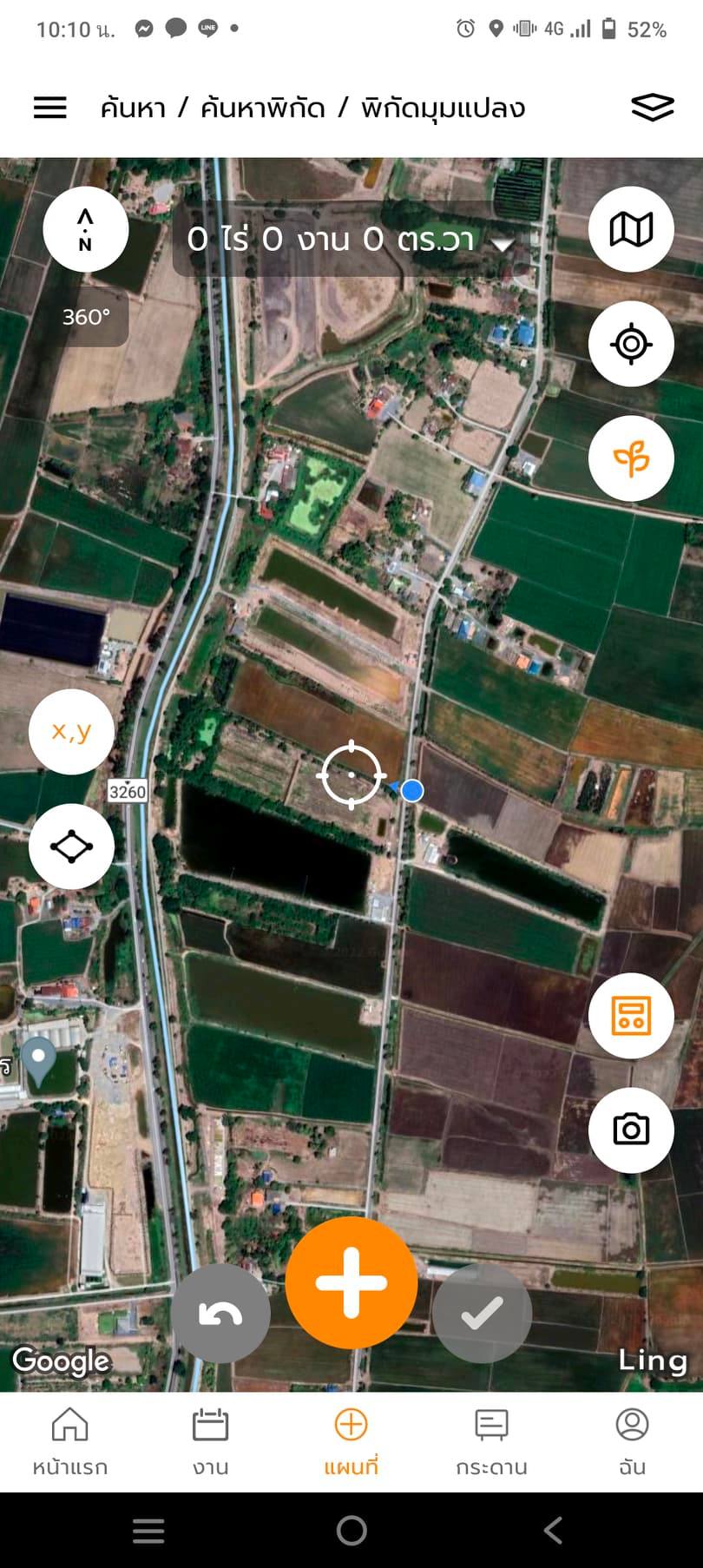Open the map layers icon

[653, 107]
